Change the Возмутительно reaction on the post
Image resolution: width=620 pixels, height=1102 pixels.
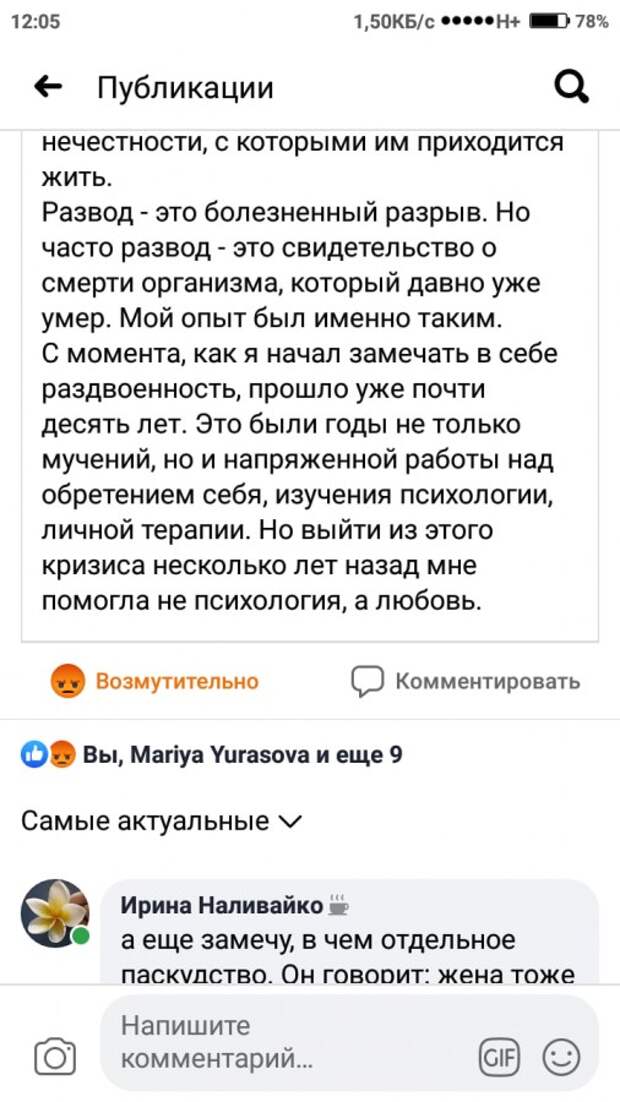point(155,681)
